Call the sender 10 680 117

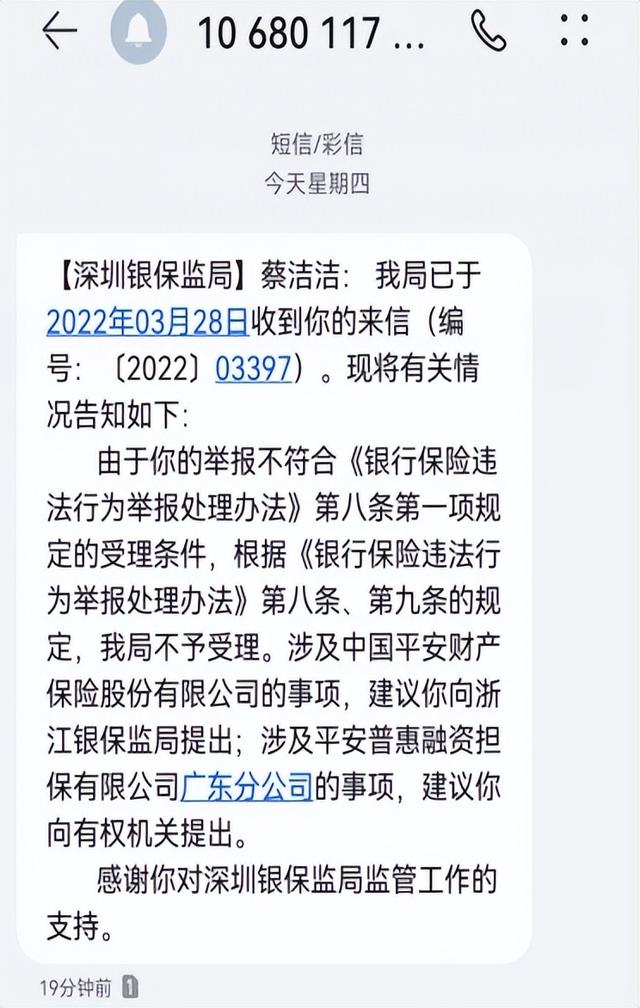[x=489, y=33]
